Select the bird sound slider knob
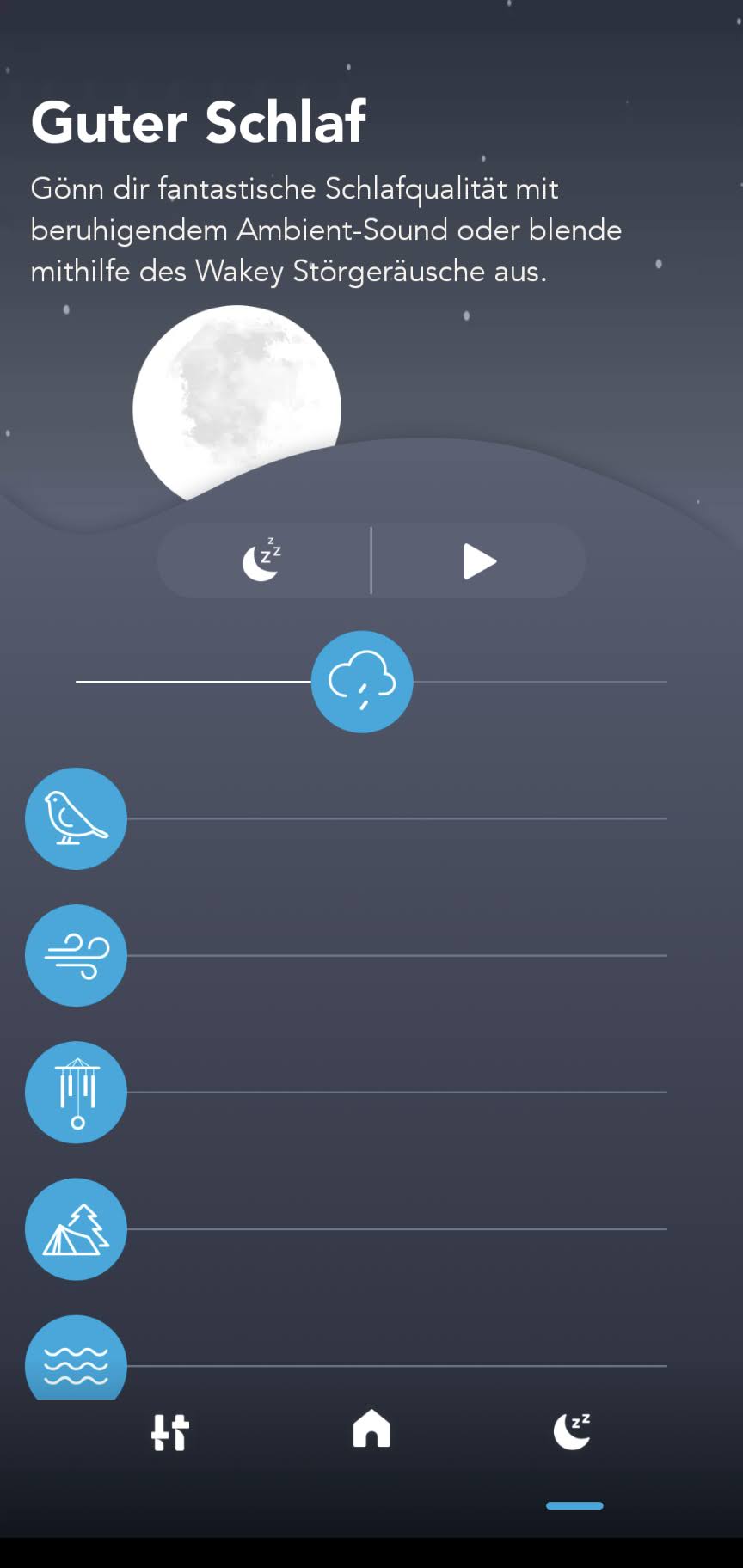Viewport: 743px width, 1568px height. (76, 818)
